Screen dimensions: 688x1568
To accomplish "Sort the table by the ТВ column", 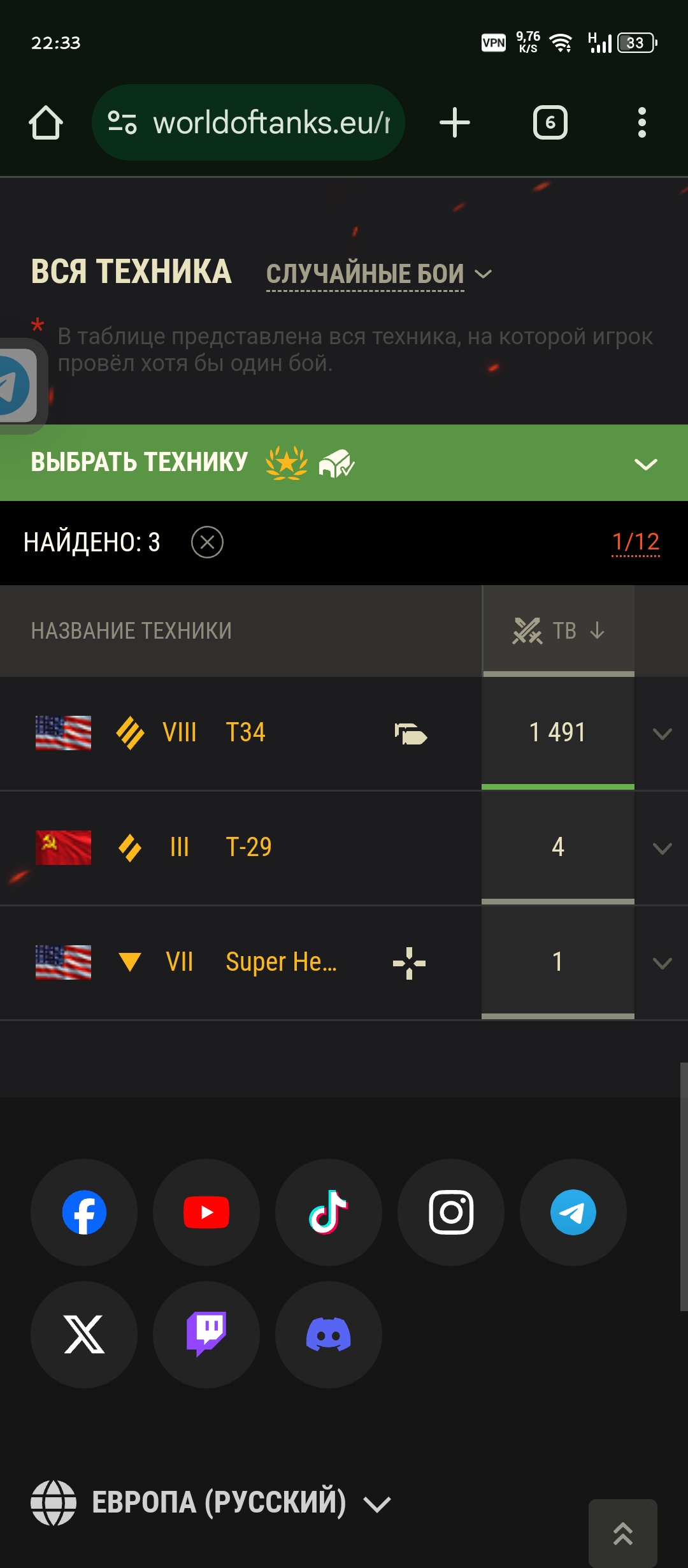I will coord(559,631).
